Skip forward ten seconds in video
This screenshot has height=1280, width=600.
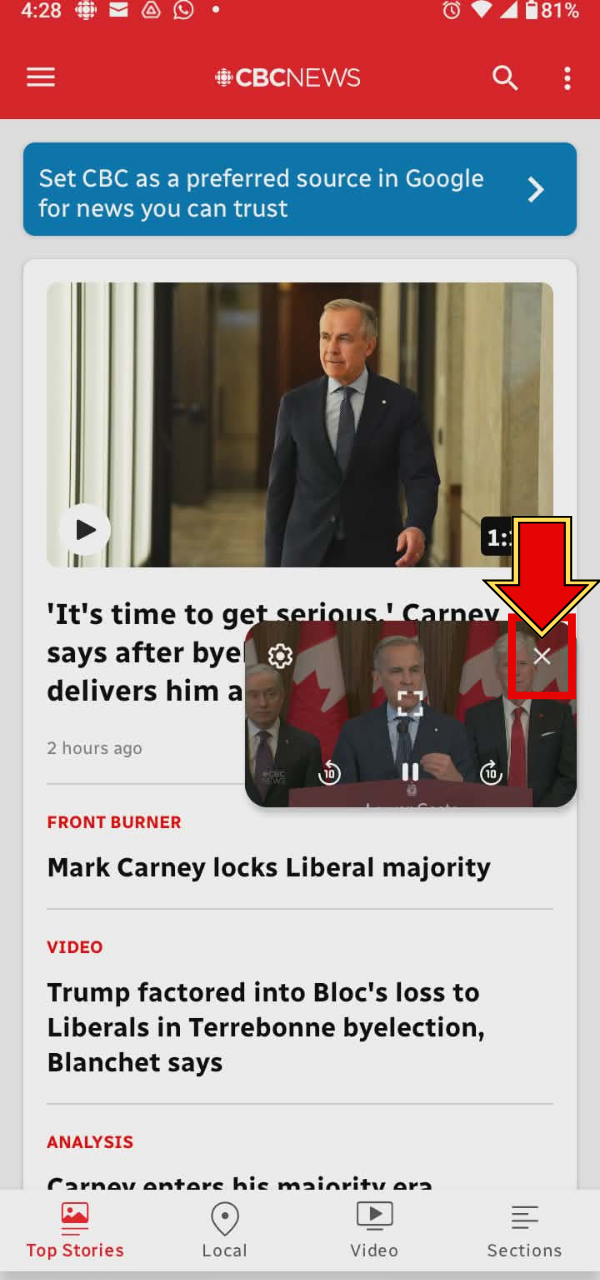coord(490,772)
